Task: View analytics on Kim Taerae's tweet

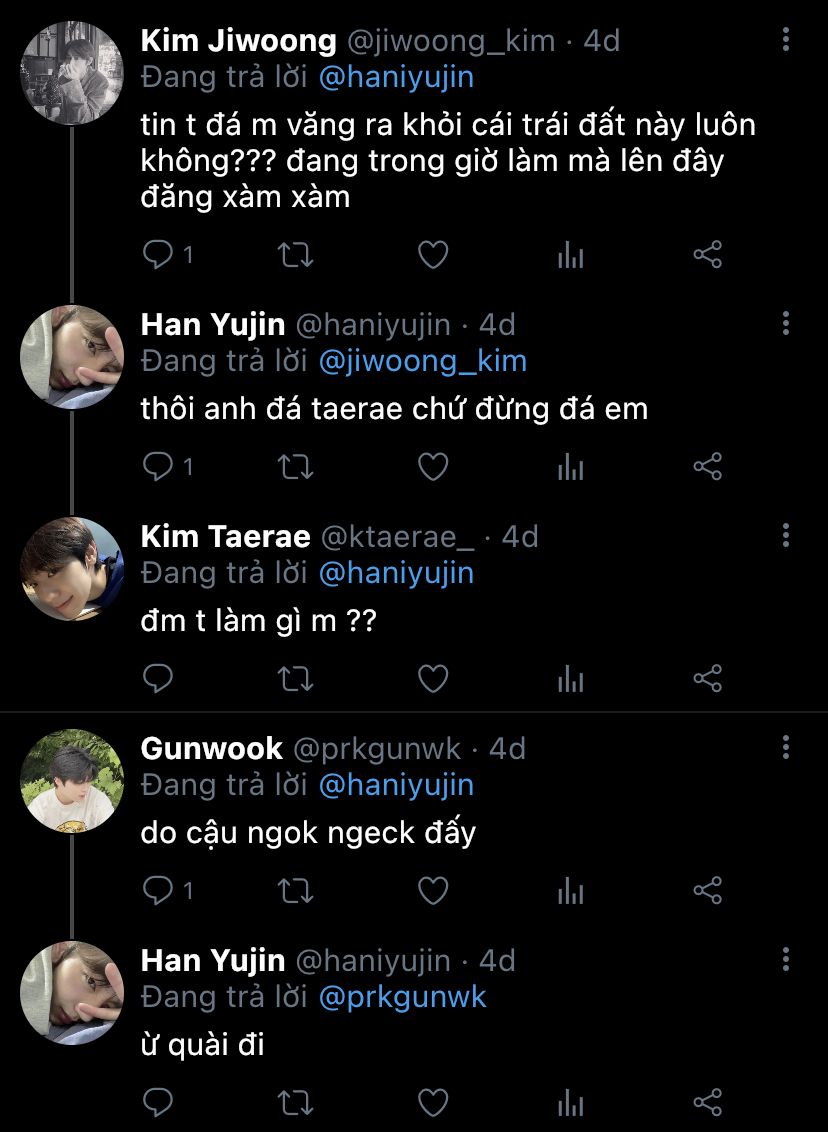Action: point(570,679)
